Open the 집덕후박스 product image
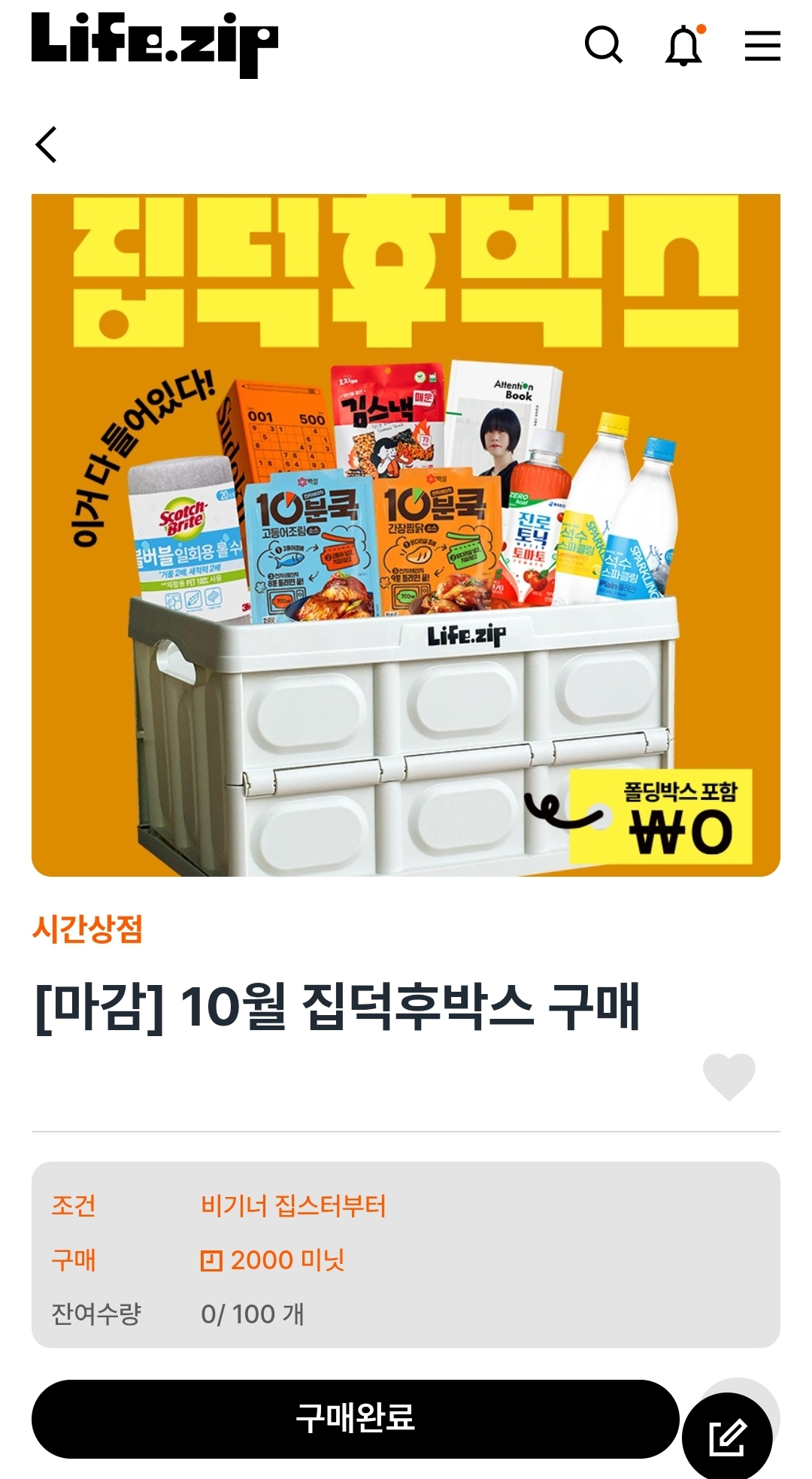The width and height of the screenshot is (812, 1479). 406,535
